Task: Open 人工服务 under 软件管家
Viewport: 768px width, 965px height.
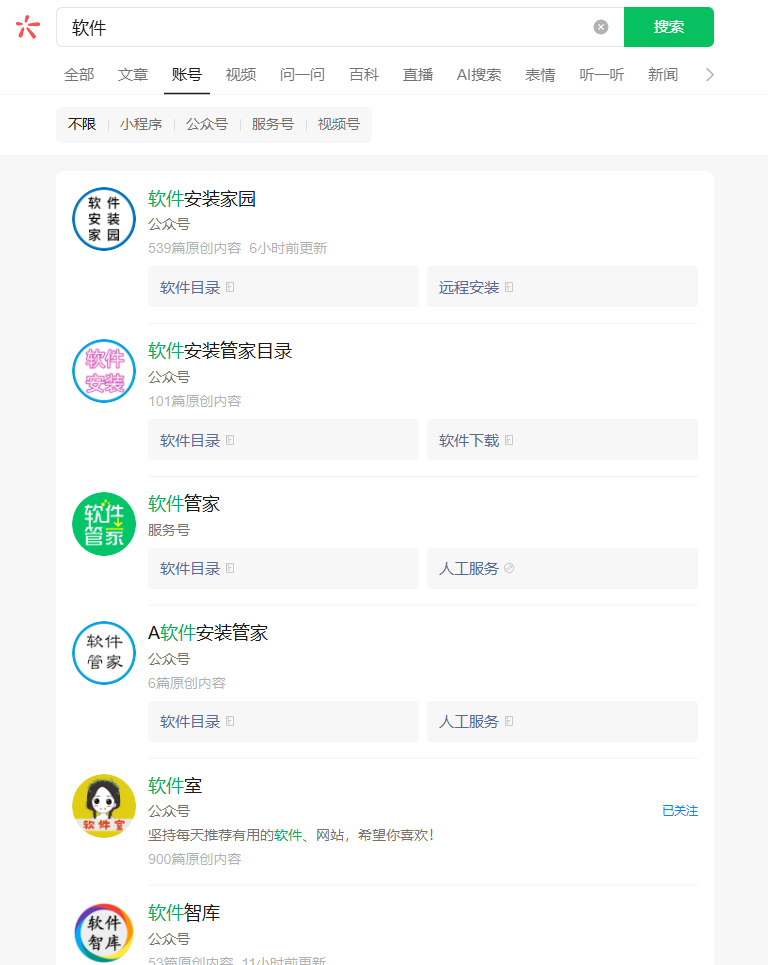Action: 561,568
